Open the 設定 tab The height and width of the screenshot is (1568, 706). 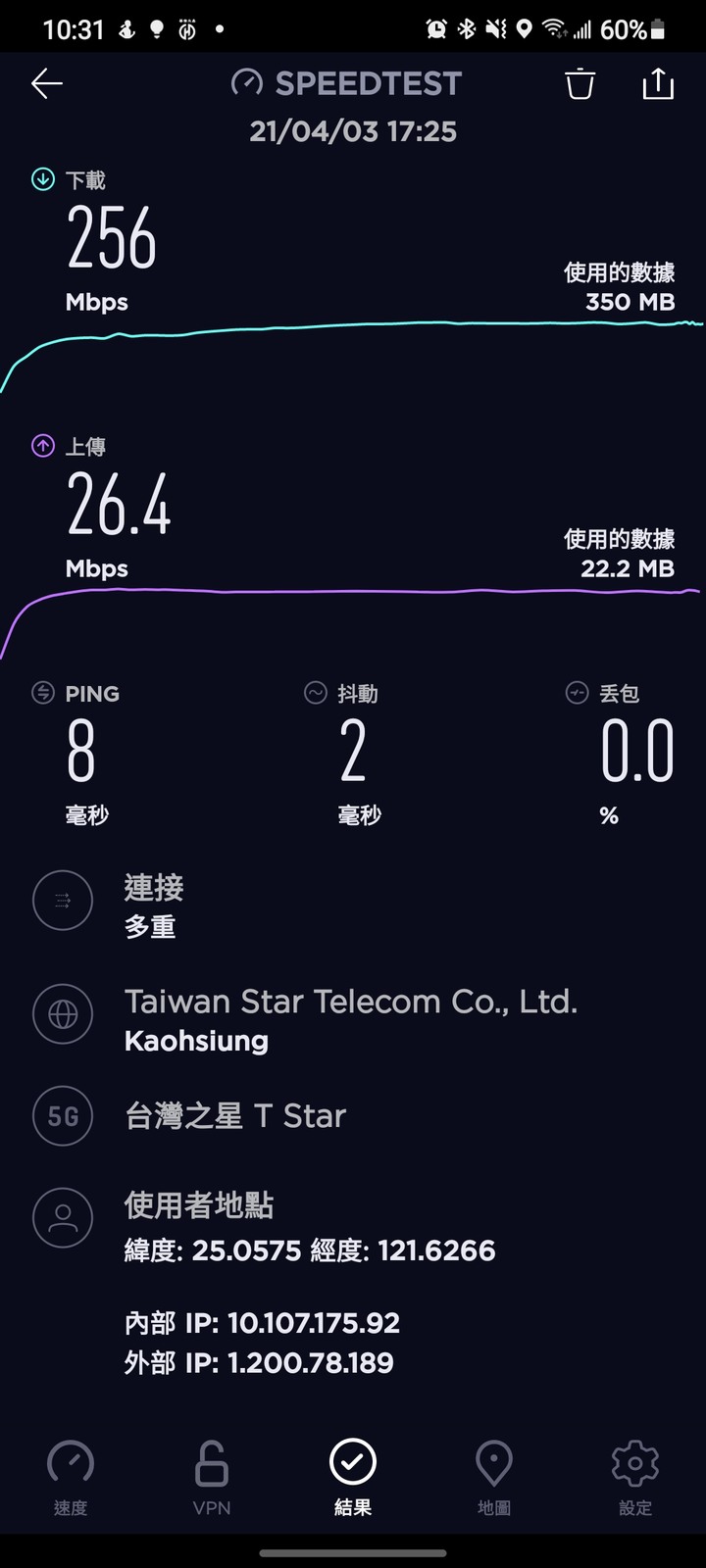[635, 1478]
